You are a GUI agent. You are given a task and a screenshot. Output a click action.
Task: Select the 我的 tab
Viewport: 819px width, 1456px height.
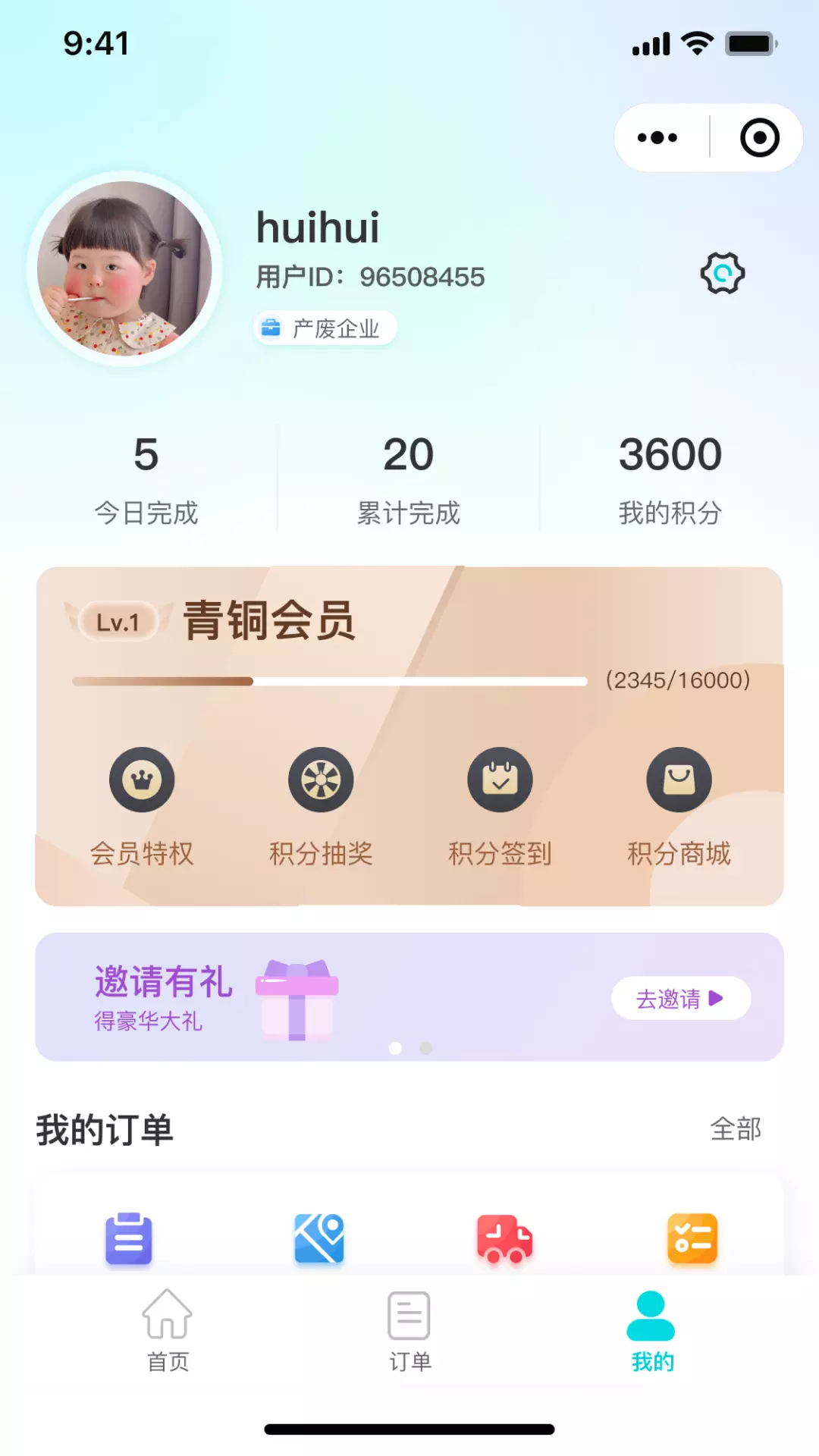[651, 1331]
